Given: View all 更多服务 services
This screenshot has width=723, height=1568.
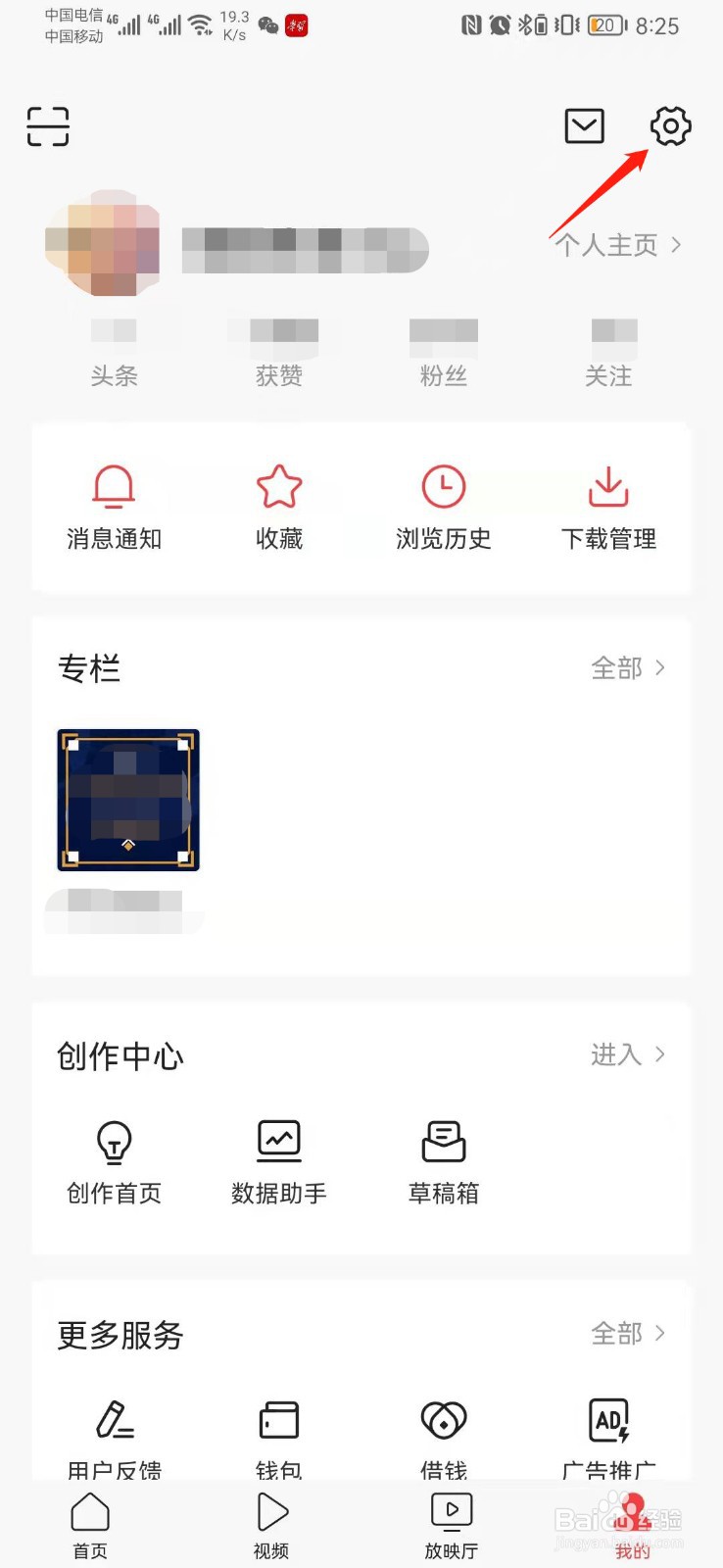Looking at the screenshot, I should point(627,1334).
